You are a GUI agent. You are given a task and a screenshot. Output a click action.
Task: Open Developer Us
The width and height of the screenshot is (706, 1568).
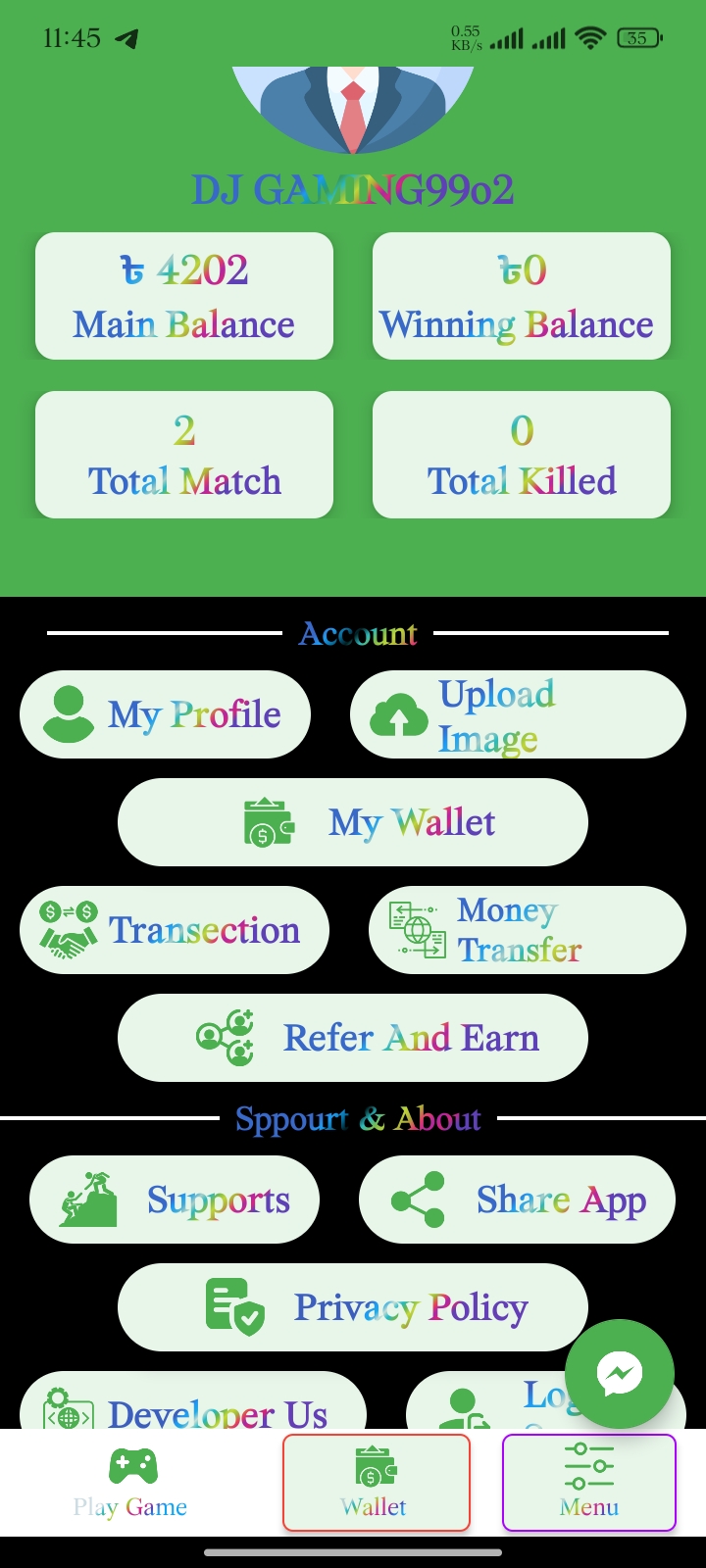click(193, 1401)
